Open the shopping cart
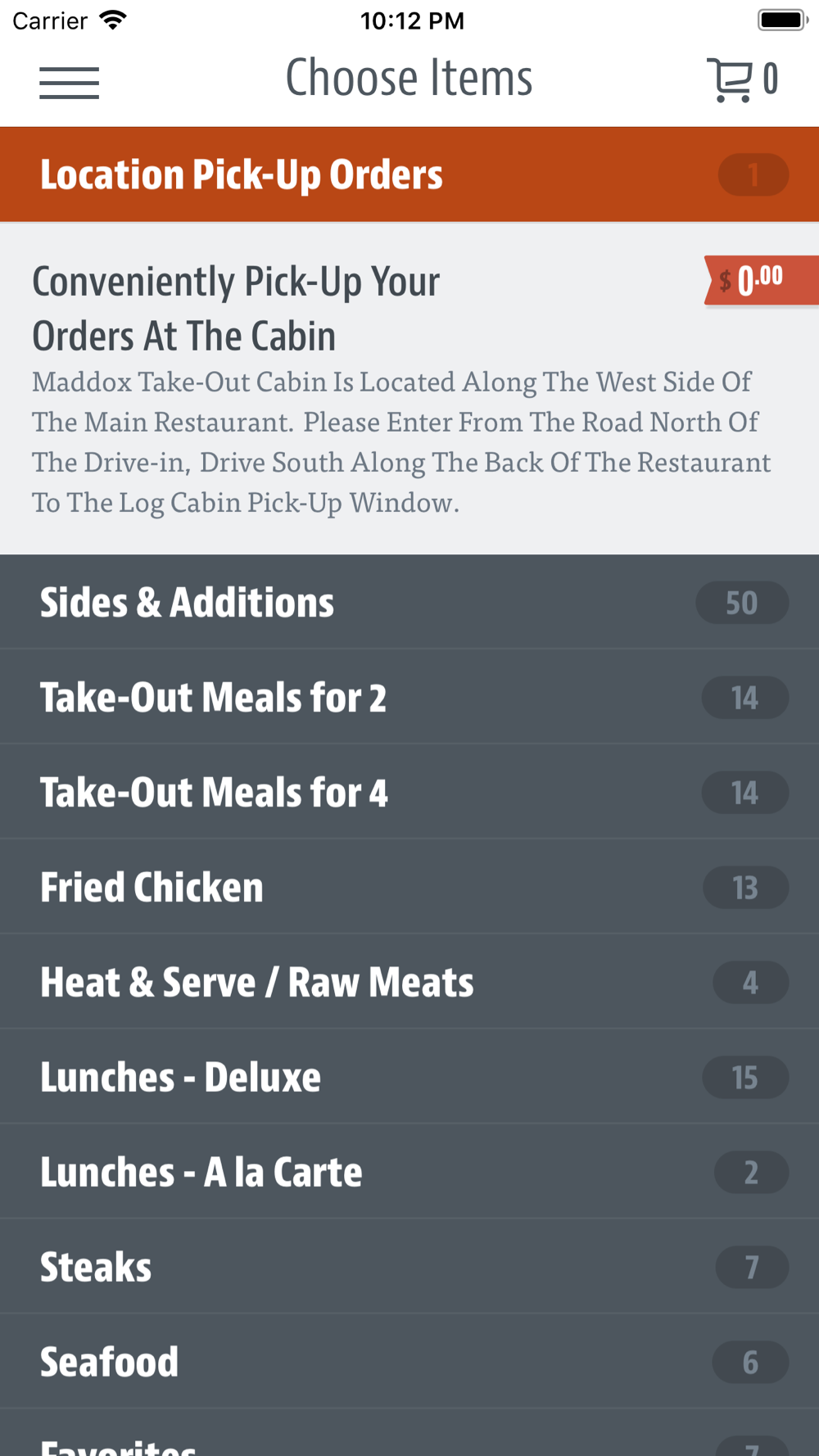819x1456 pixels. click(x=742, y=80)
